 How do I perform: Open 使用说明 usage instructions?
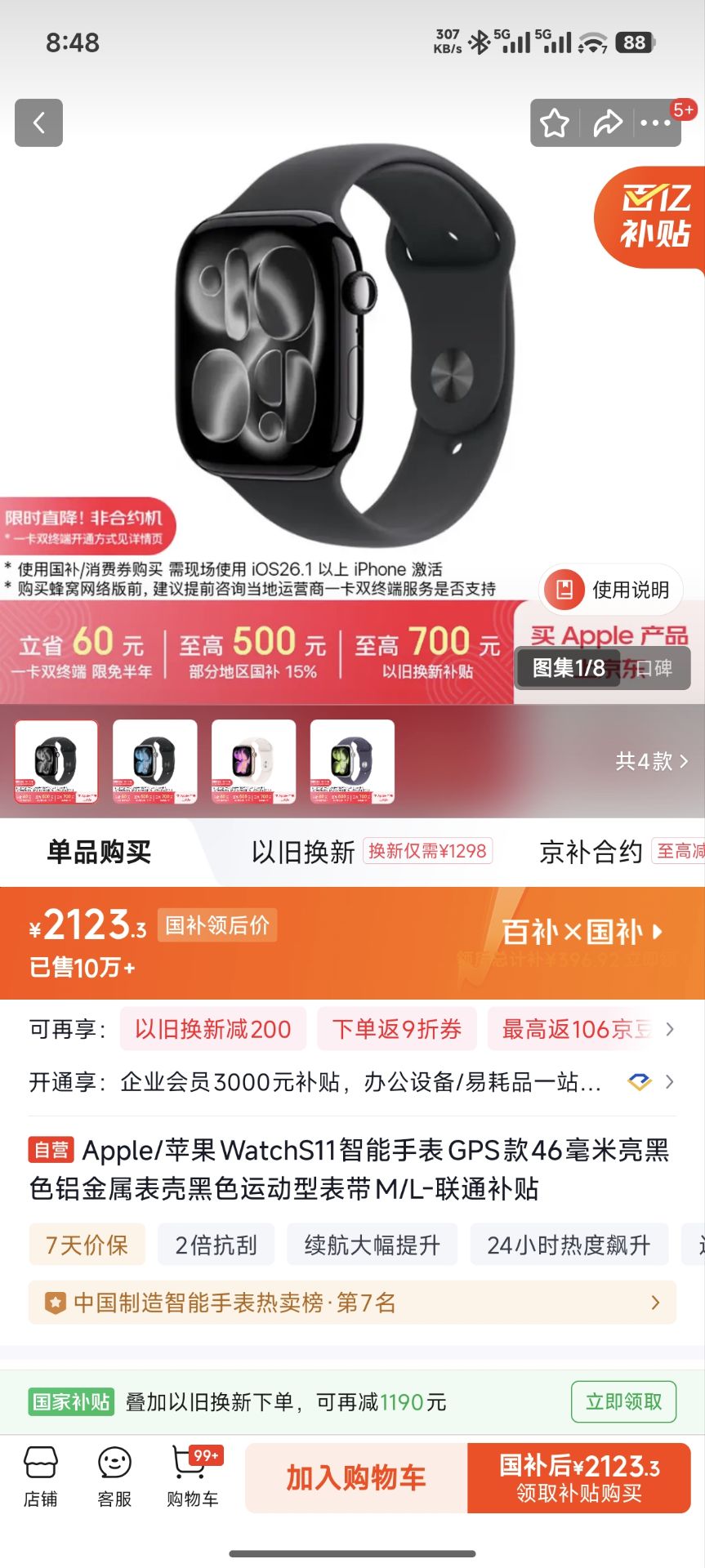coord(611,590)
